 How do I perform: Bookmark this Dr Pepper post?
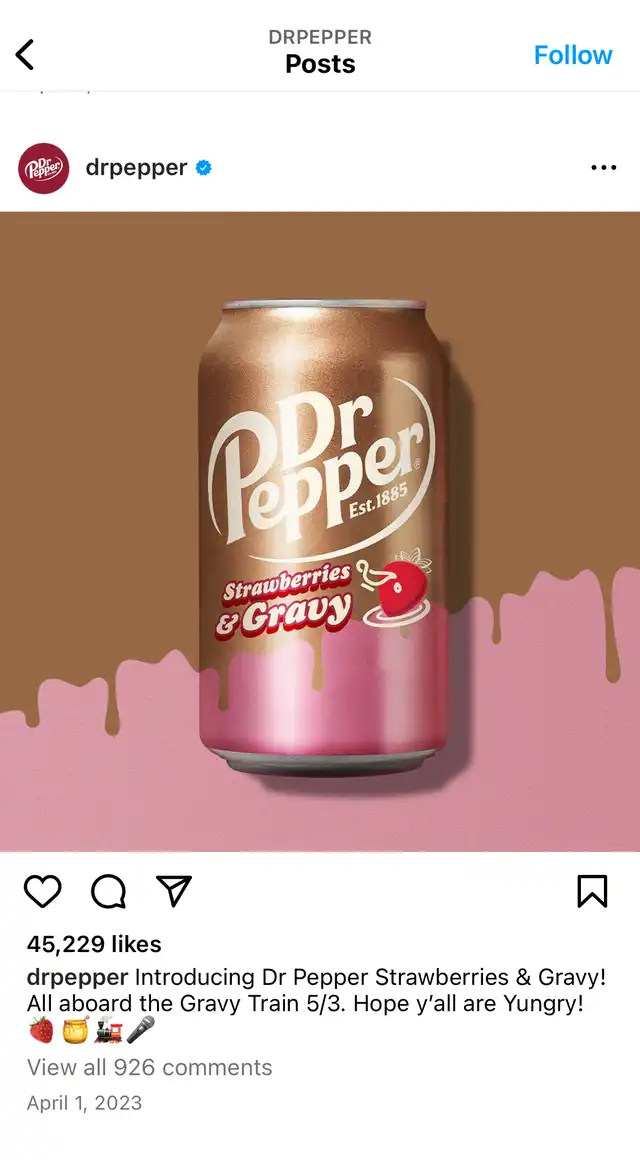tap(592, 891)
